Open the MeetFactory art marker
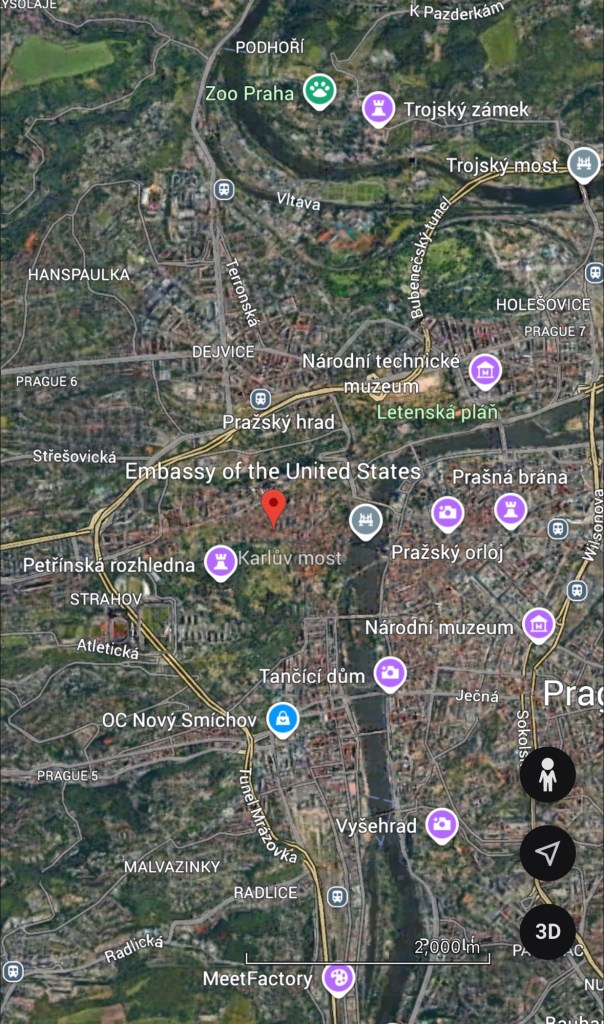The width and height of the screenshot is (604, 1024). click(338, 977)
